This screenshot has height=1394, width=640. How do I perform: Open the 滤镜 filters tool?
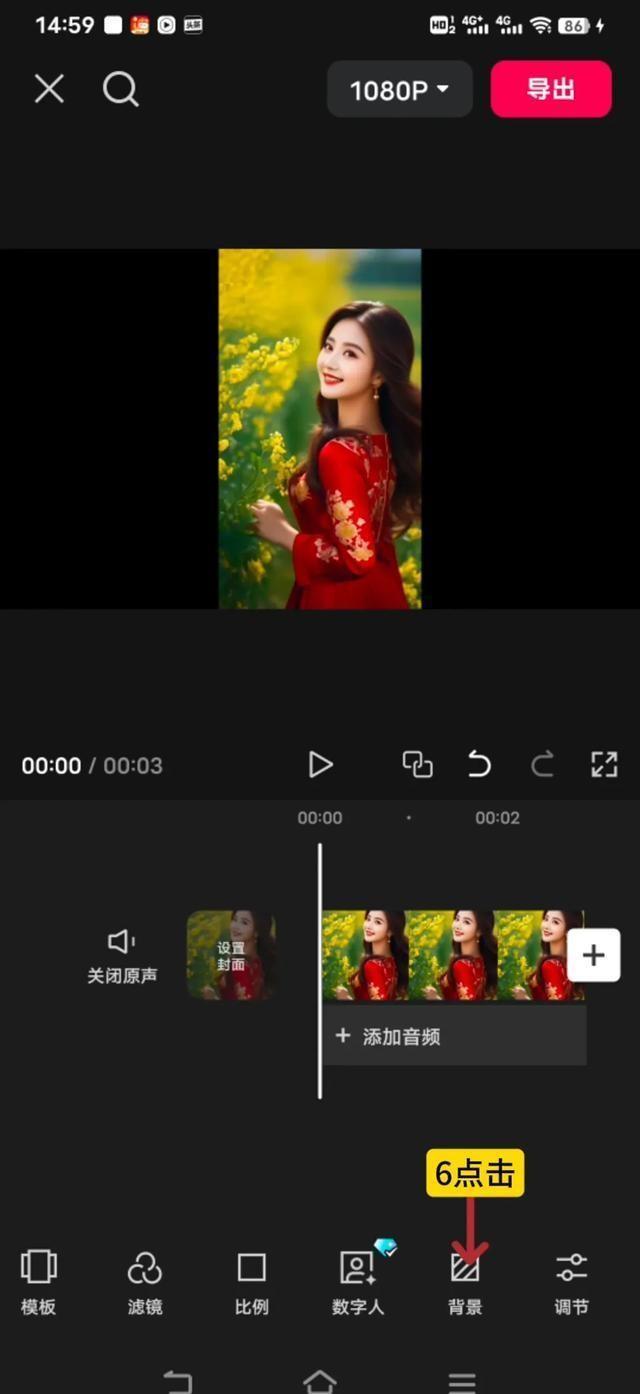click(x=145, y=1281)
